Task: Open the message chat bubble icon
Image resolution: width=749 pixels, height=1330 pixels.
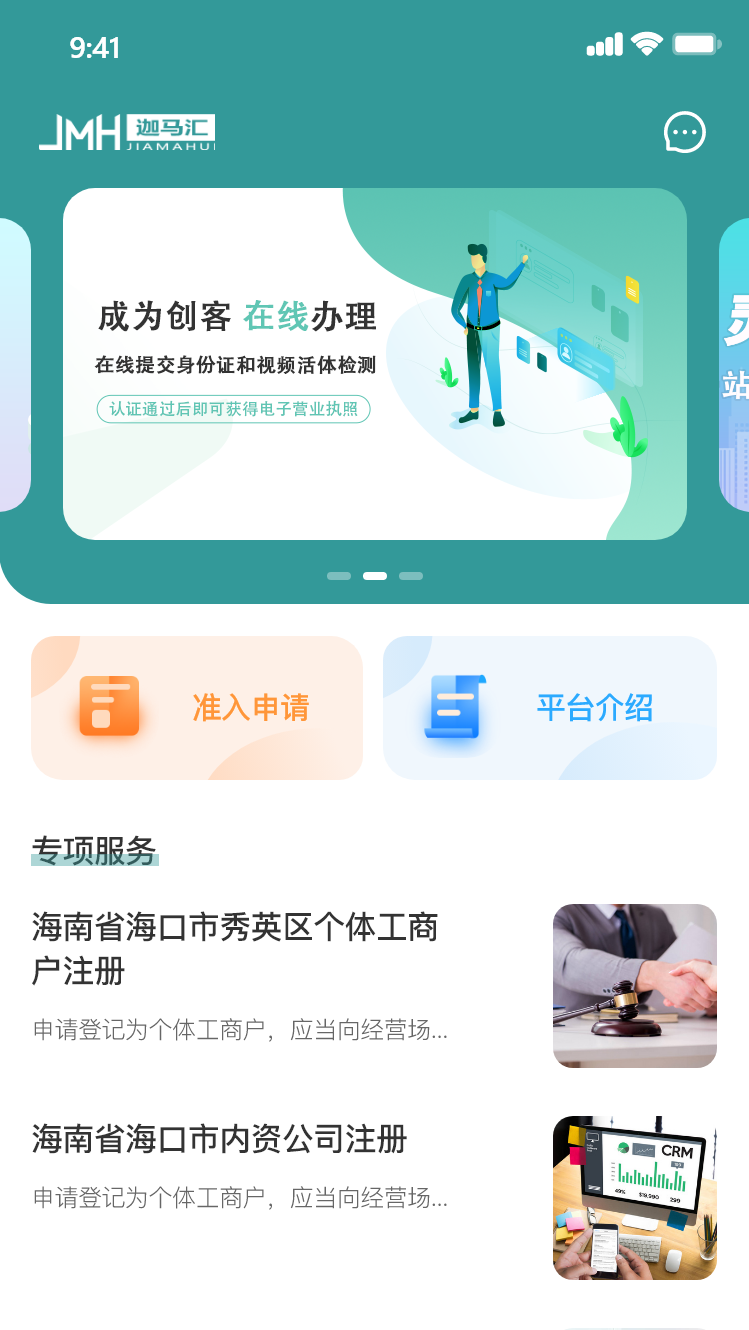Action: [x=685, y=132]
